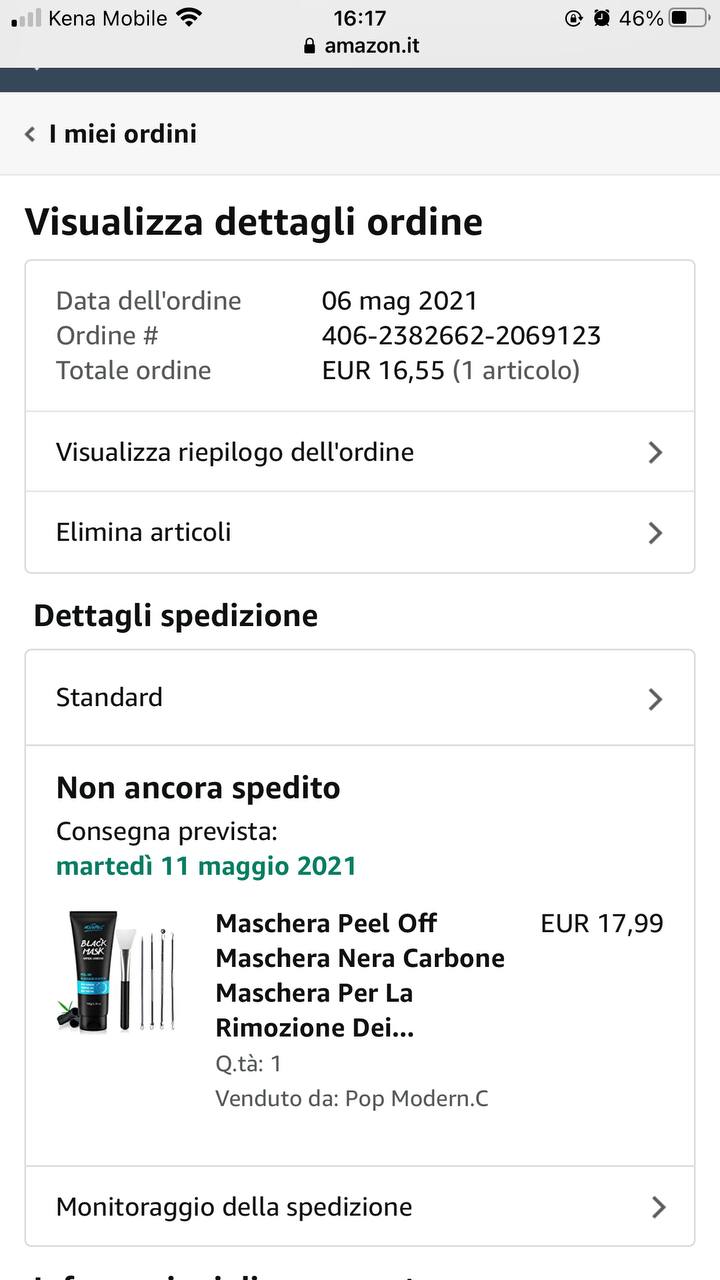Image resolution: width=720 pixels, height=1280 pixels.
Task: Open Monitoraggio della spedizione
Action: pos(360,1207)
